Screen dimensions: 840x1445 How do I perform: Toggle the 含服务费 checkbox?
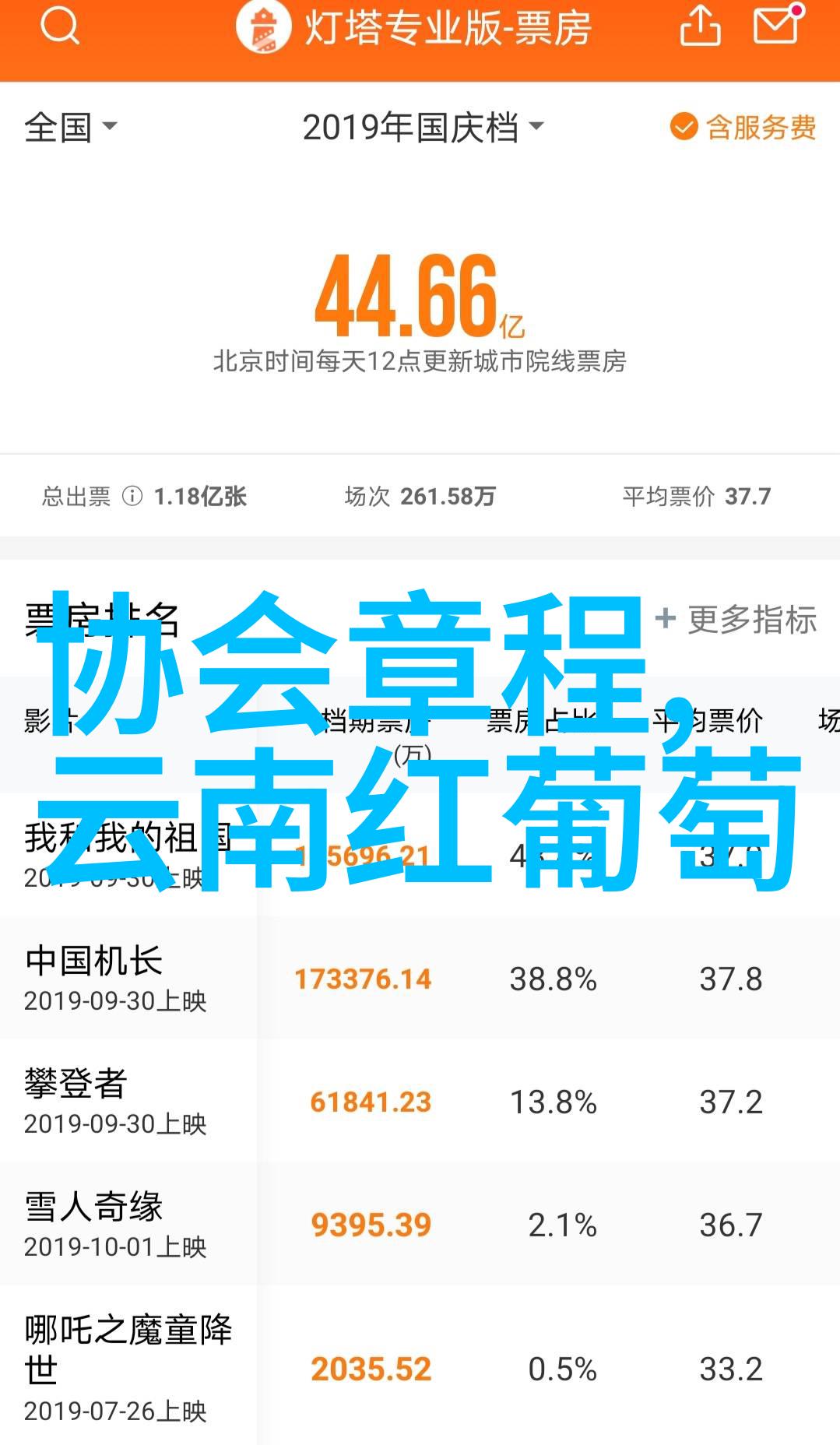[743, 127]
